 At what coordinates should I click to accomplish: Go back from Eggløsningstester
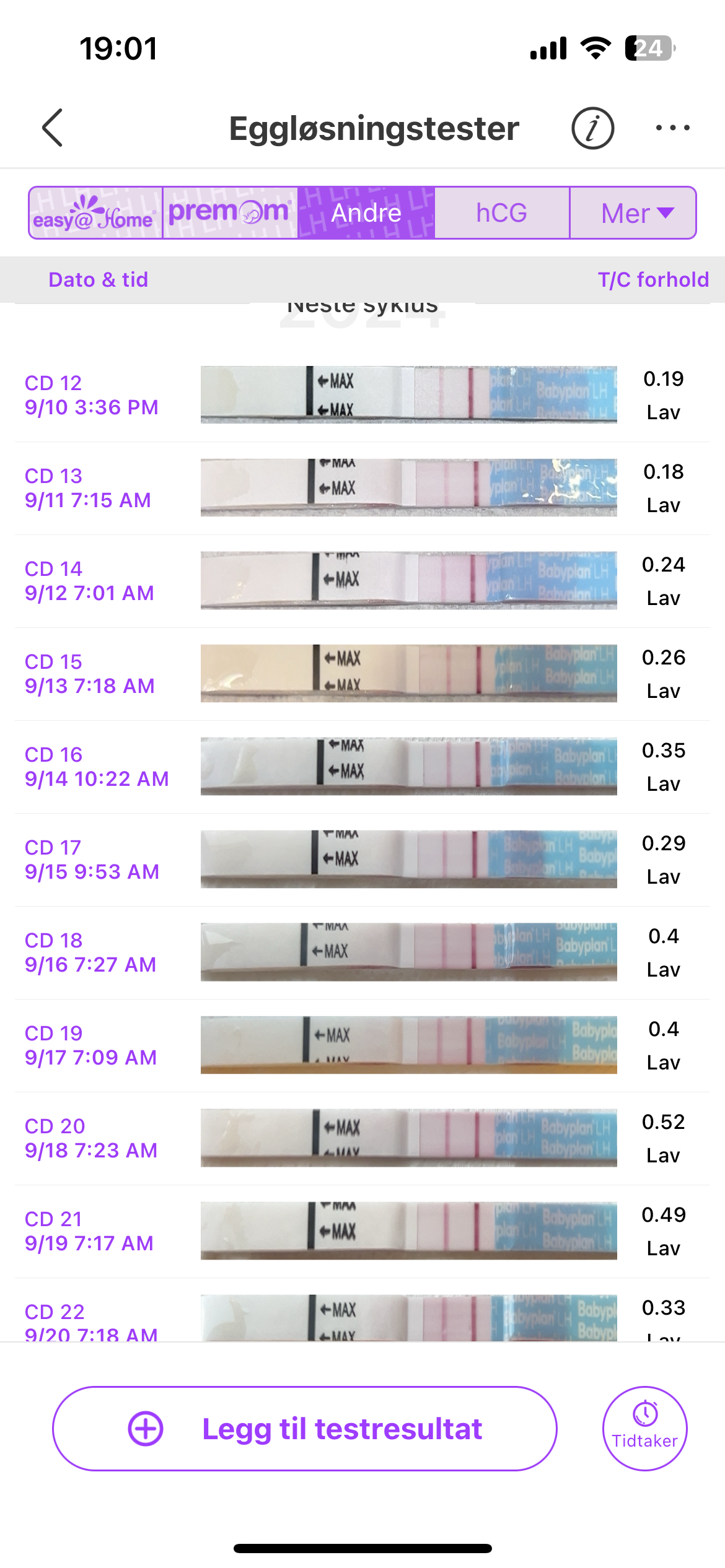click(53, 128)
